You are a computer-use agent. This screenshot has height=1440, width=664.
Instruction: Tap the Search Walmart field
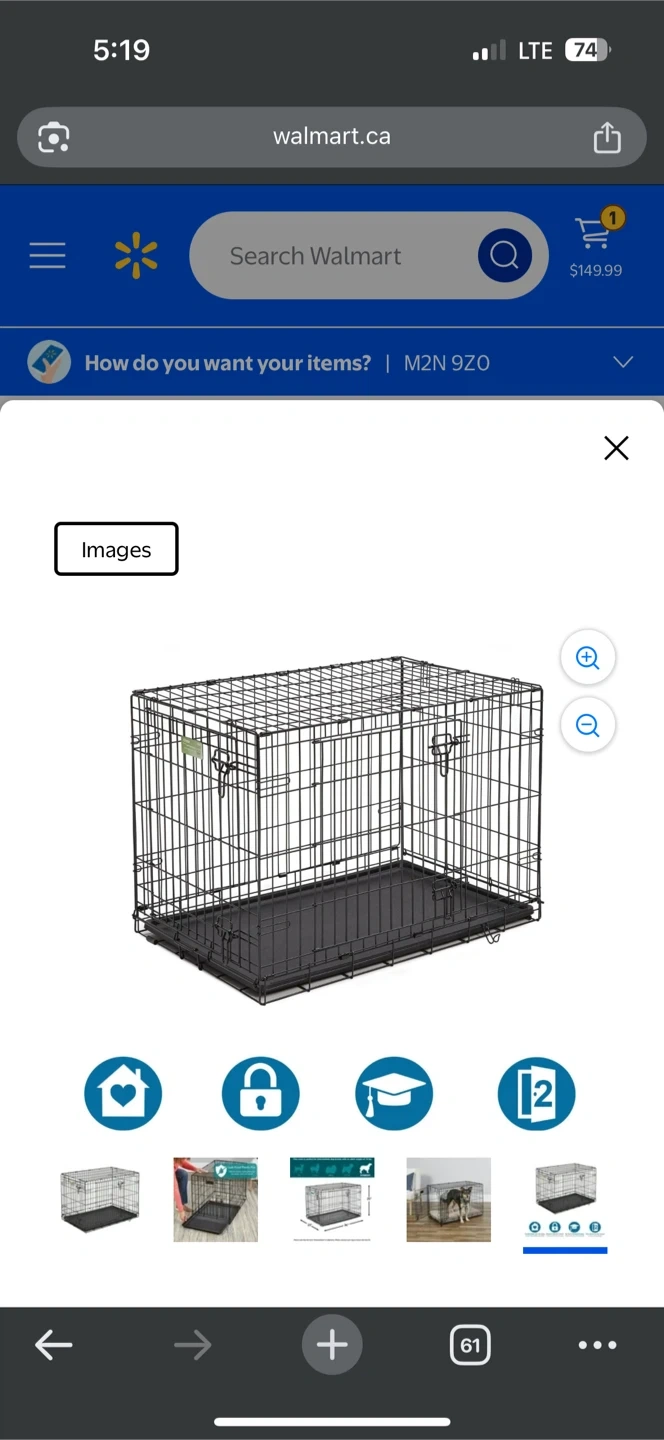[x=330, y=256]
